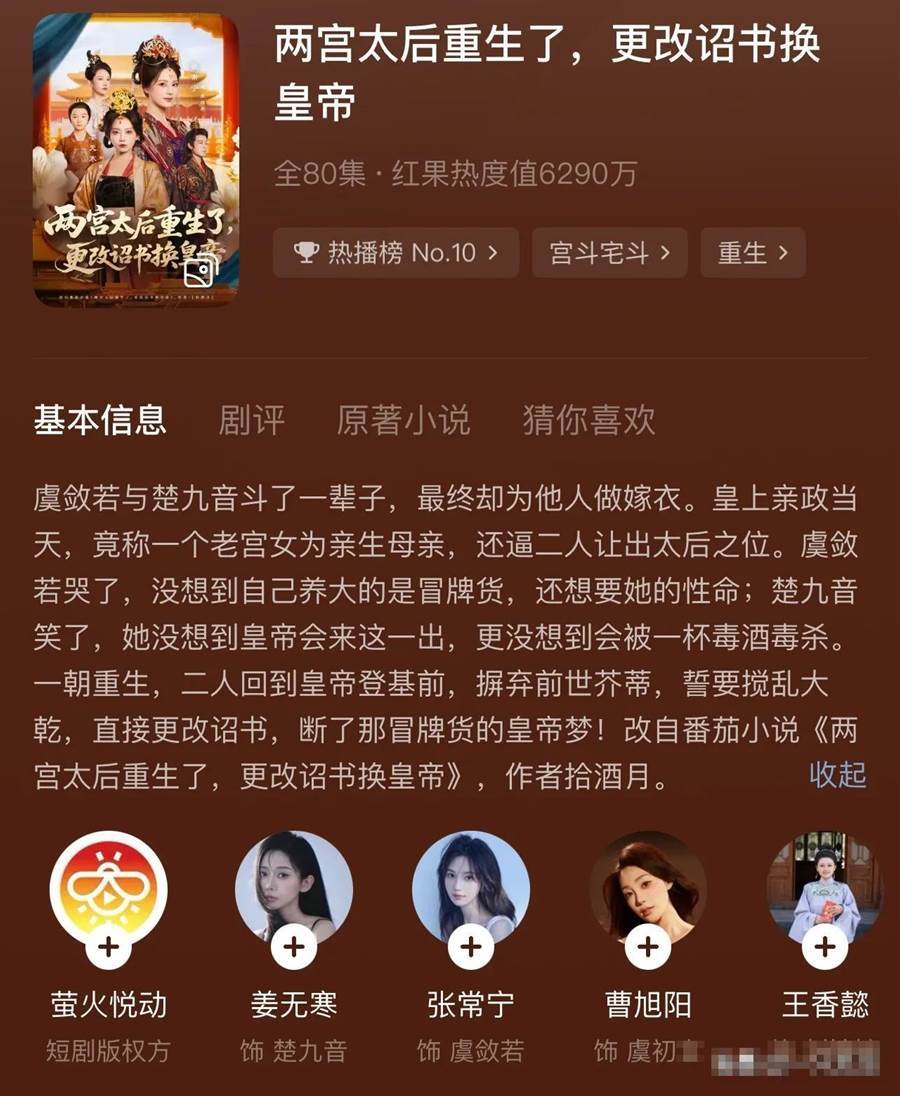Switch to the 剧评 tab
Image resolution: width=900 pixels, height=1096 pixels.
(251, 420)
